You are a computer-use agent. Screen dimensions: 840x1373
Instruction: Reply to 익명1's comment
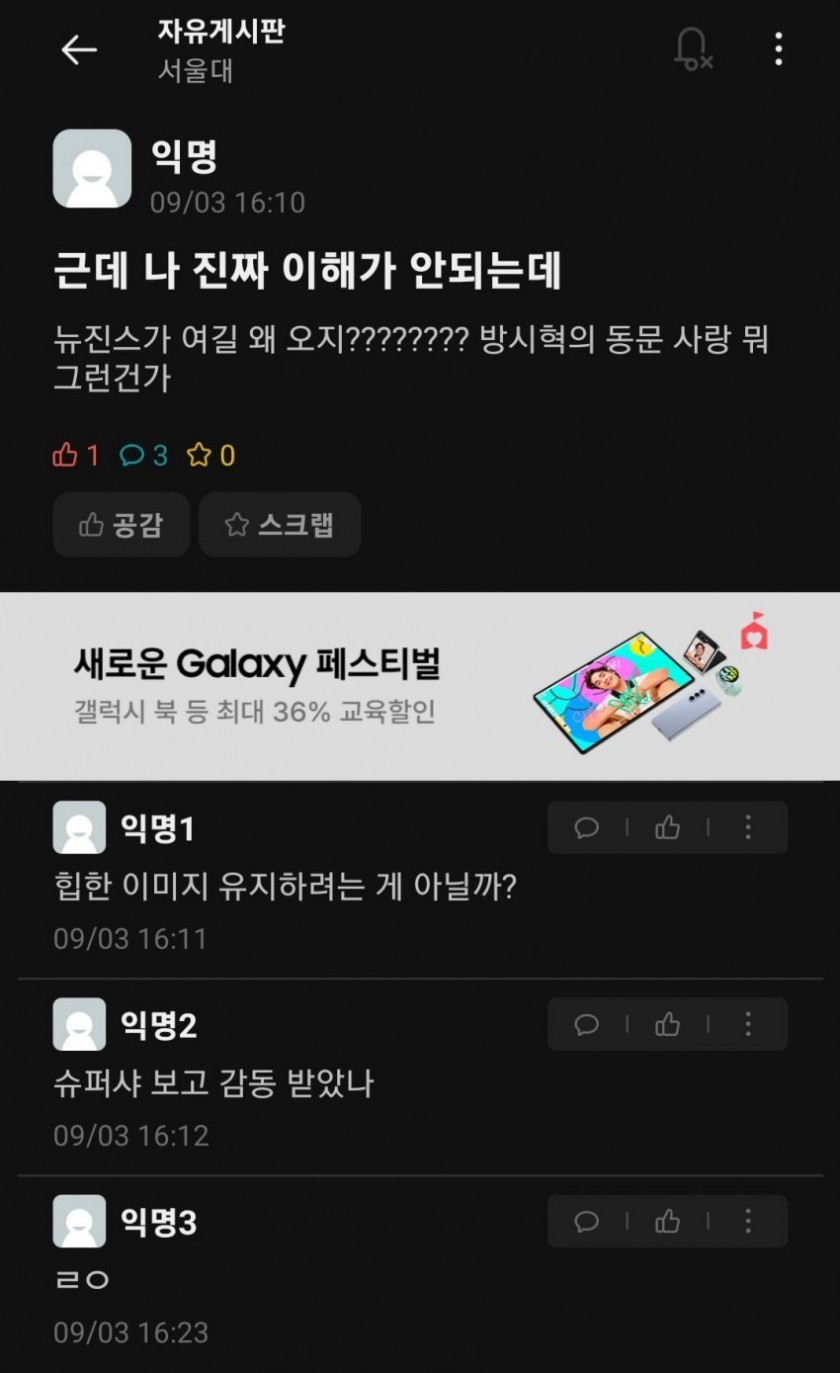point(587,828)
